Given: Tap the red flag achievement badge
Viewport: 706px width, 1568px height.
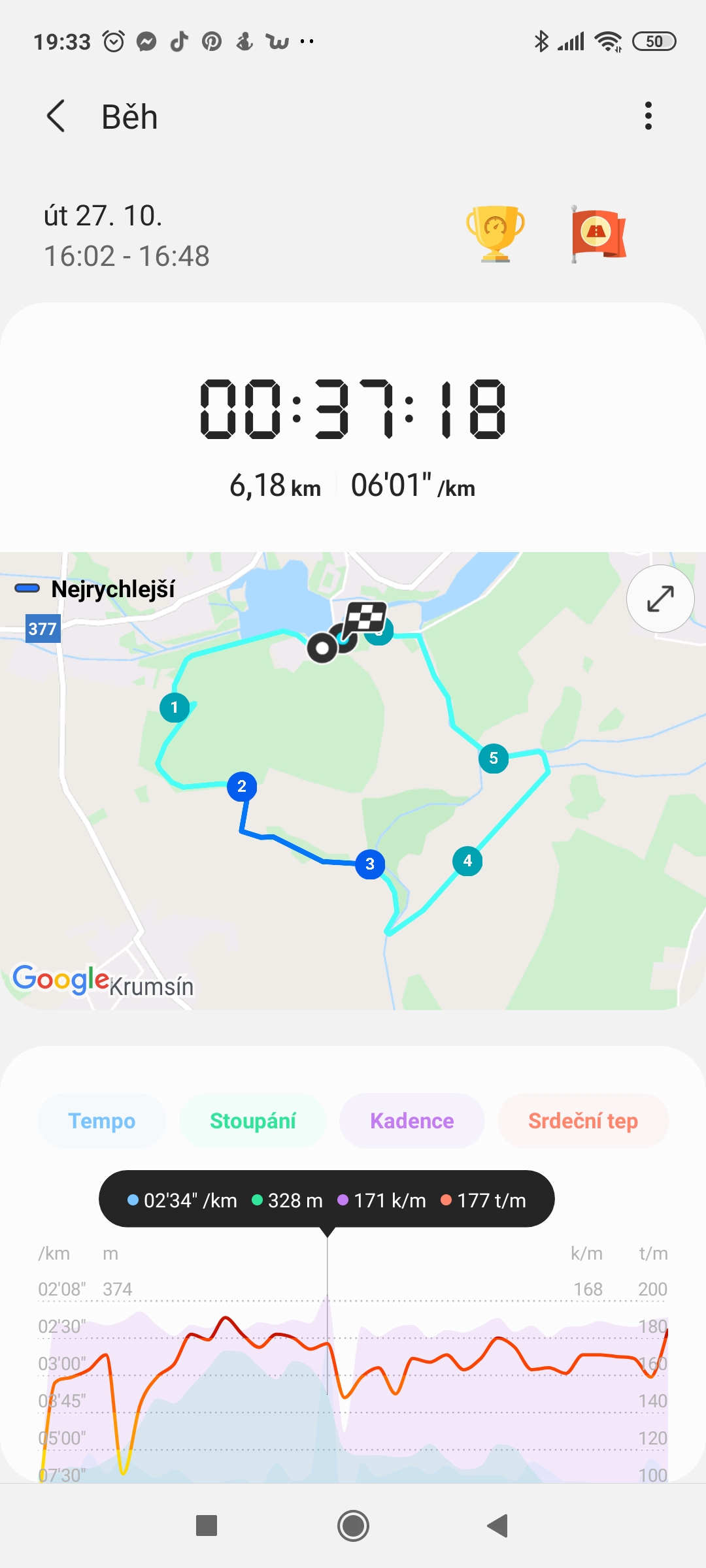Looking at the screenshot, I should pos(598,234).
